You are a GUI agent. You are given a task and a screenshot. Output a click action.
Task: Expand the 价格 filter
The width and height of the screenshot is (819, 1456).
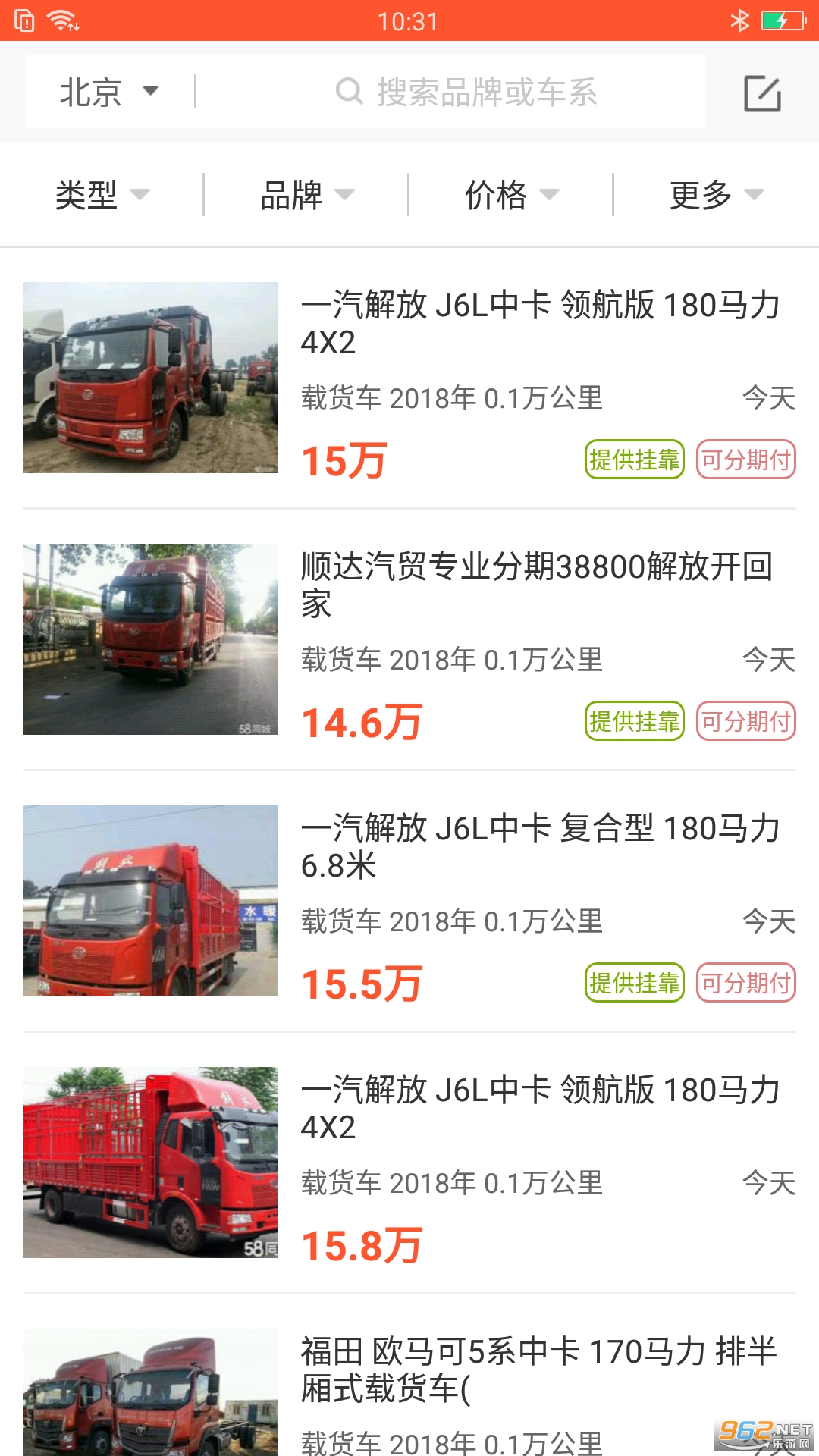pos(512,195)
